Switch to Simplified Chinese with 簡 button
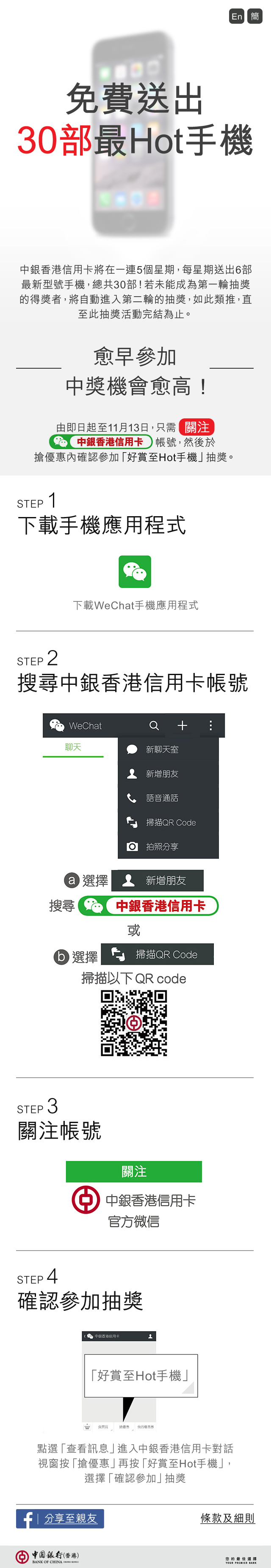This screenshot has width=271, height=1568. click(x=255, y=17)
